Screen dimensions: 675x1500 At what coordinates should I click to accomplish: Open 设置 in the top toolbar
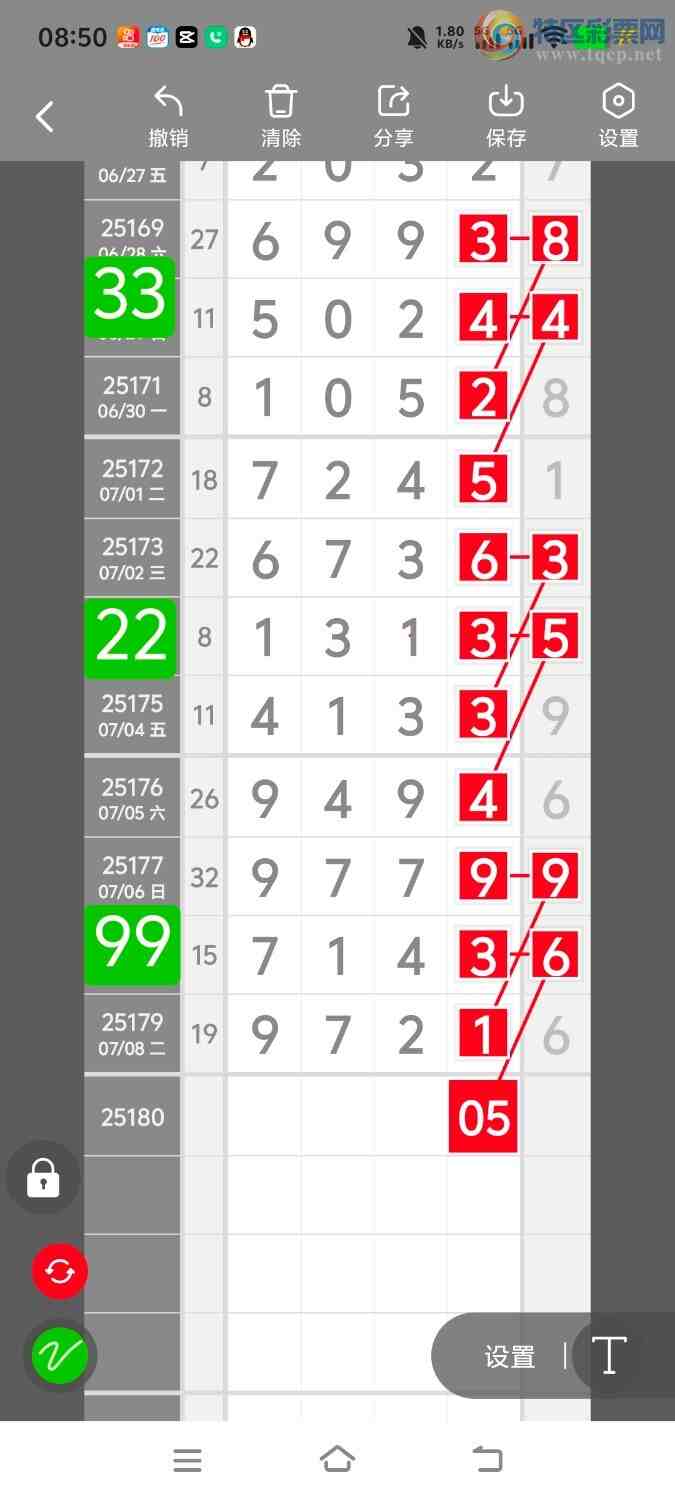click(618, 117)
